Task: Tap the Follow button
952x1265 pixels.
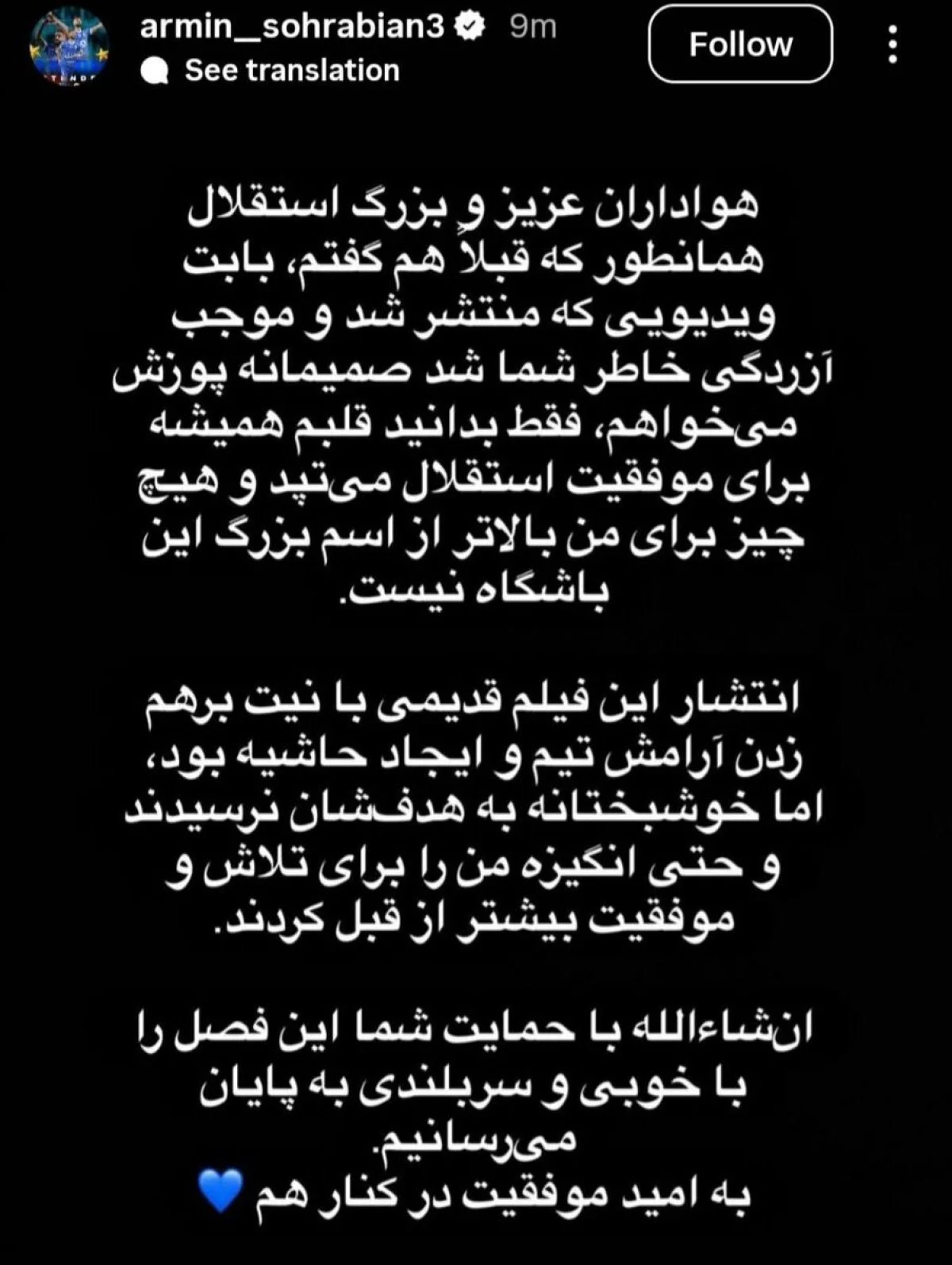Action: coord(739,44)
